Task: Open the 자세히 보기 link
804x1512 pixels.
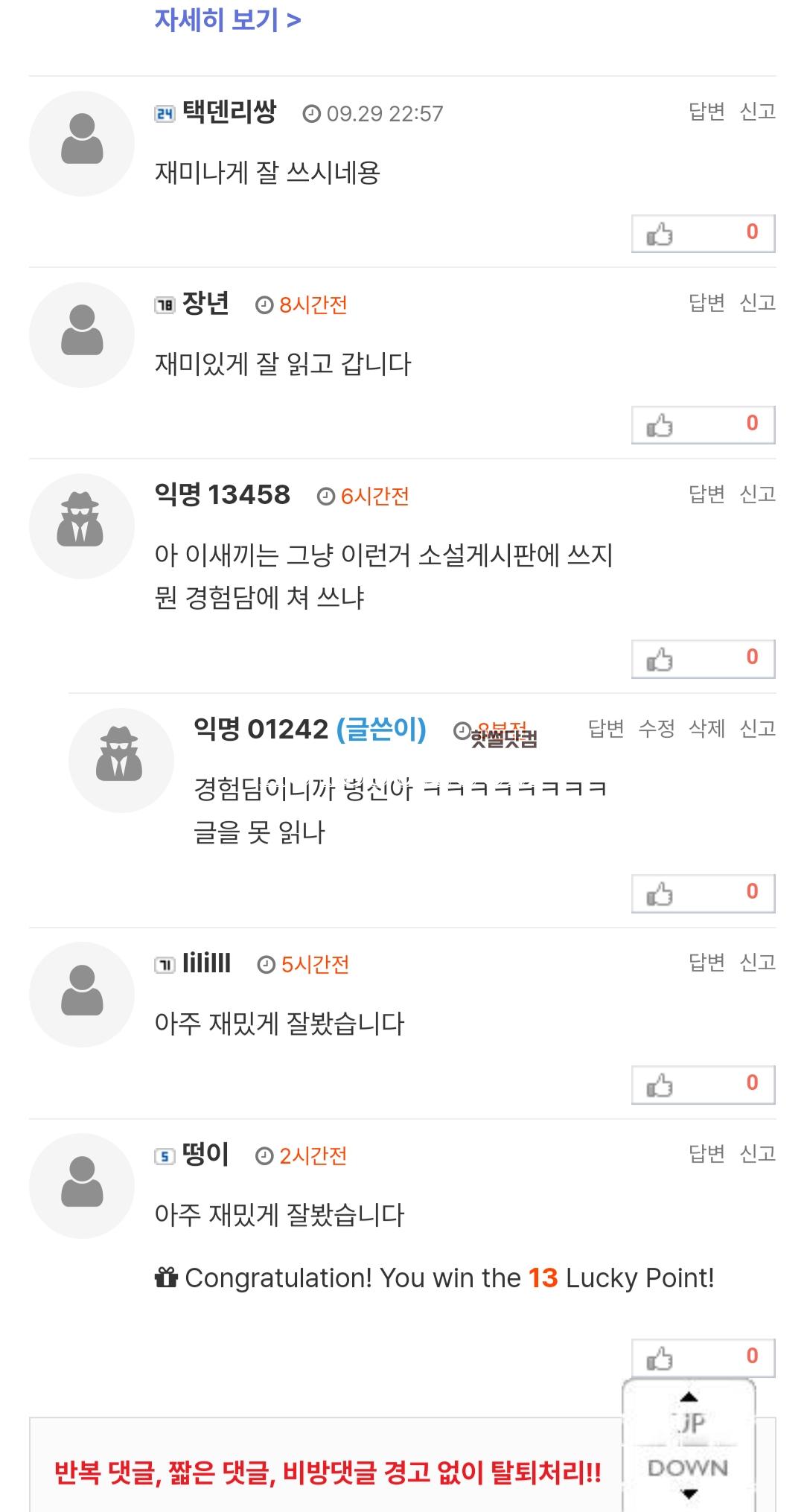Action: 228,20
